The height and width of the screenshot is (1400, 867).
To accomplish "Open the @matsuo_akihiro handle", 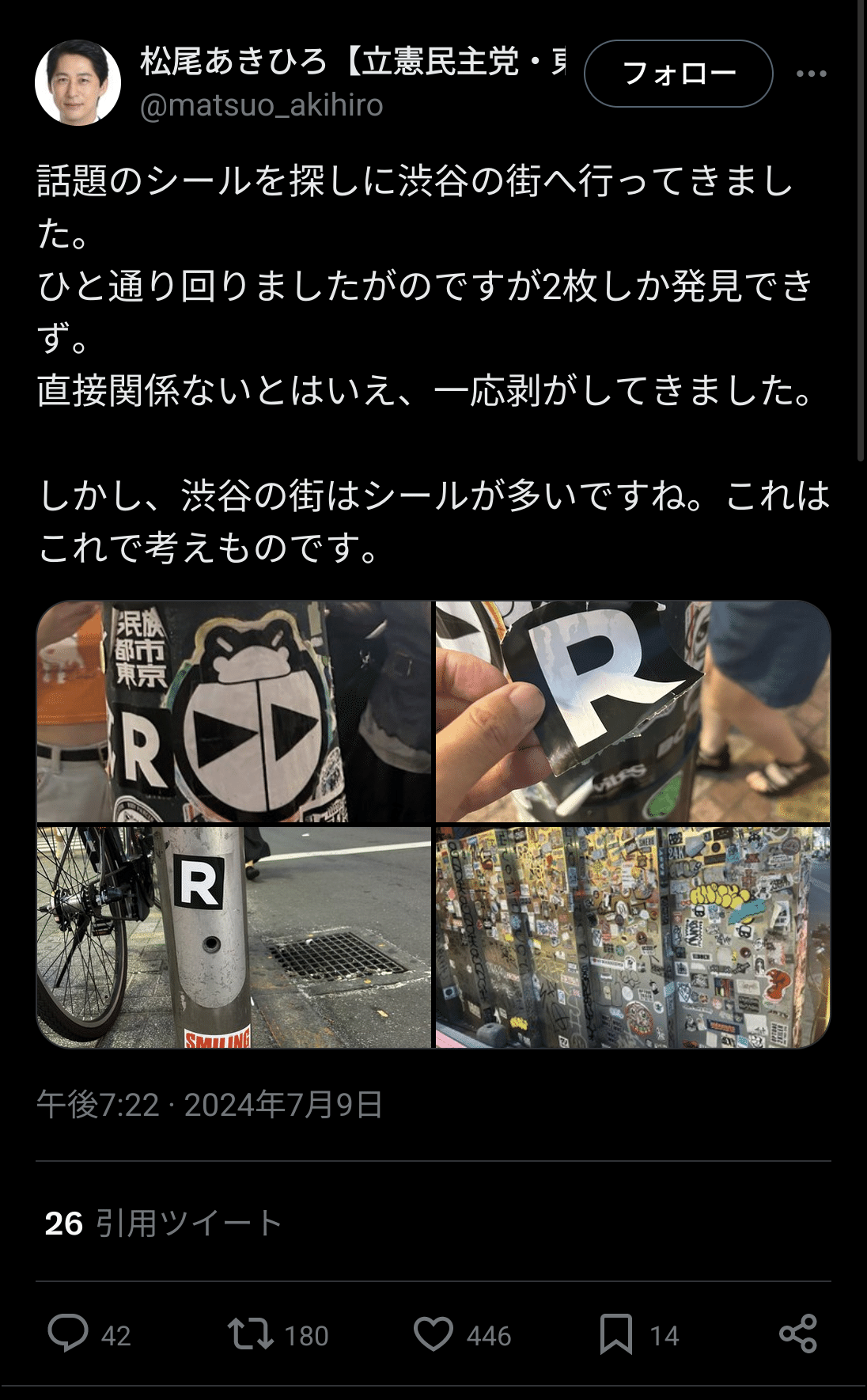I will pyautogui.click(x=262, y=105).
